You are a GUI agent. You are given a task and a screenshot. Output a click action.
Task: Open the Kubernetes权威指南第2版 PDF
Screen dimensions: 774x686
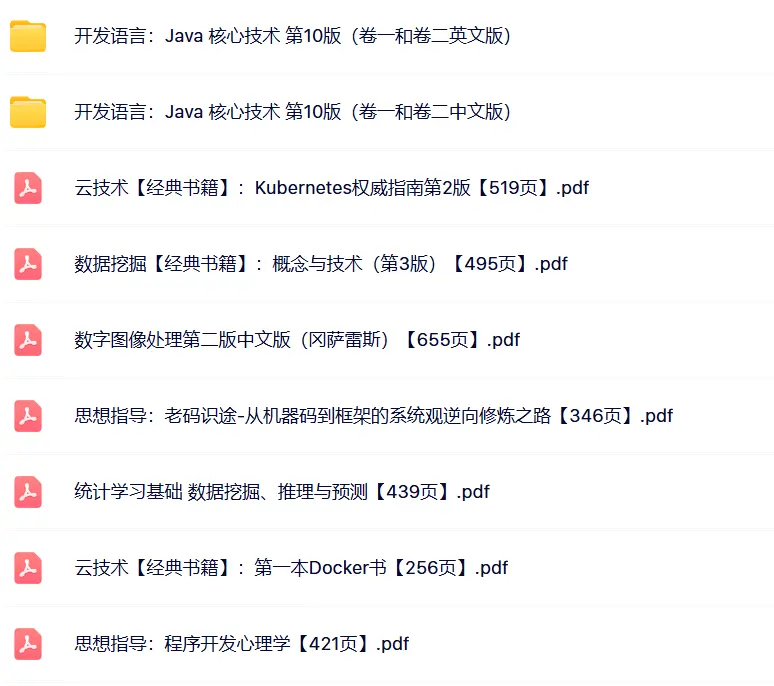click(331, 188)
